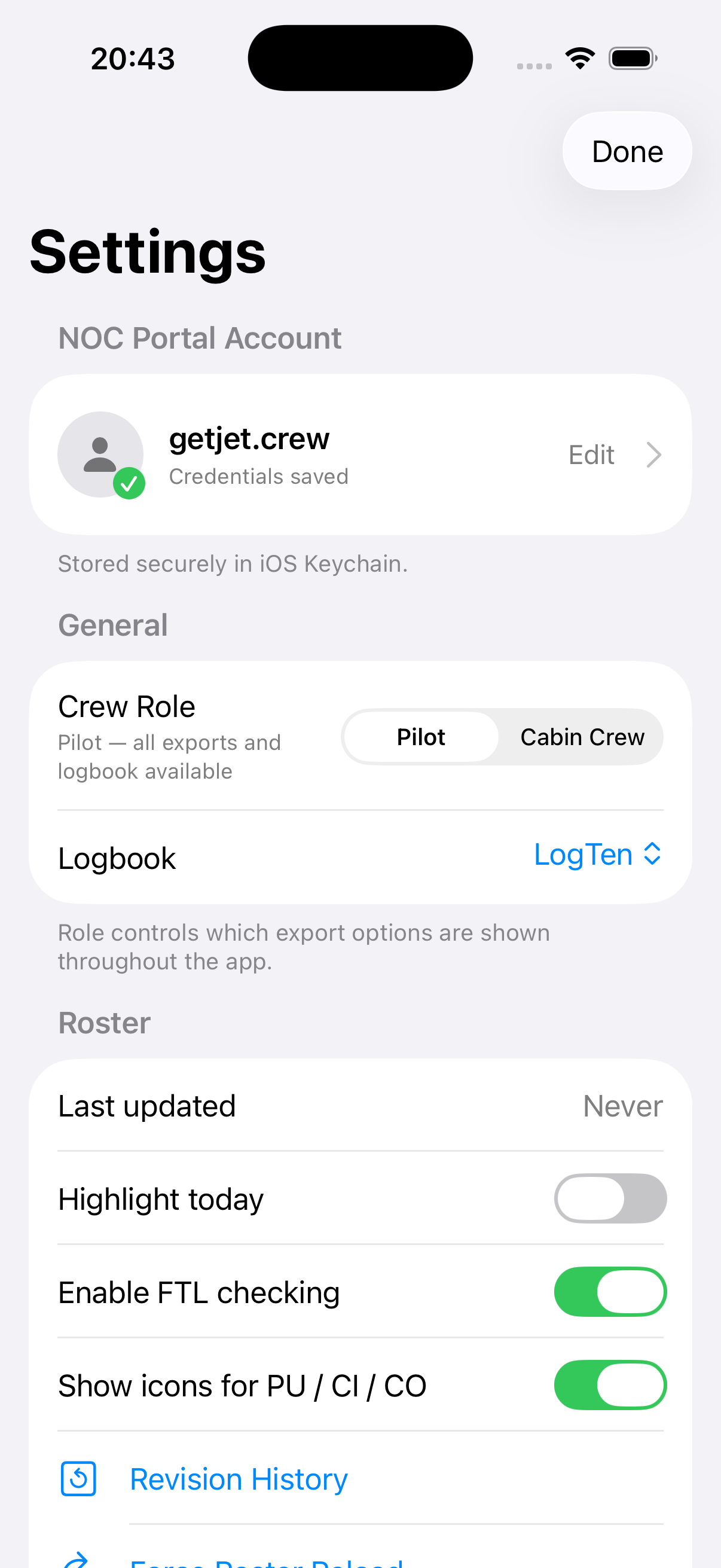Edit the getjet.crew account credentials

(x=613, y=454)
